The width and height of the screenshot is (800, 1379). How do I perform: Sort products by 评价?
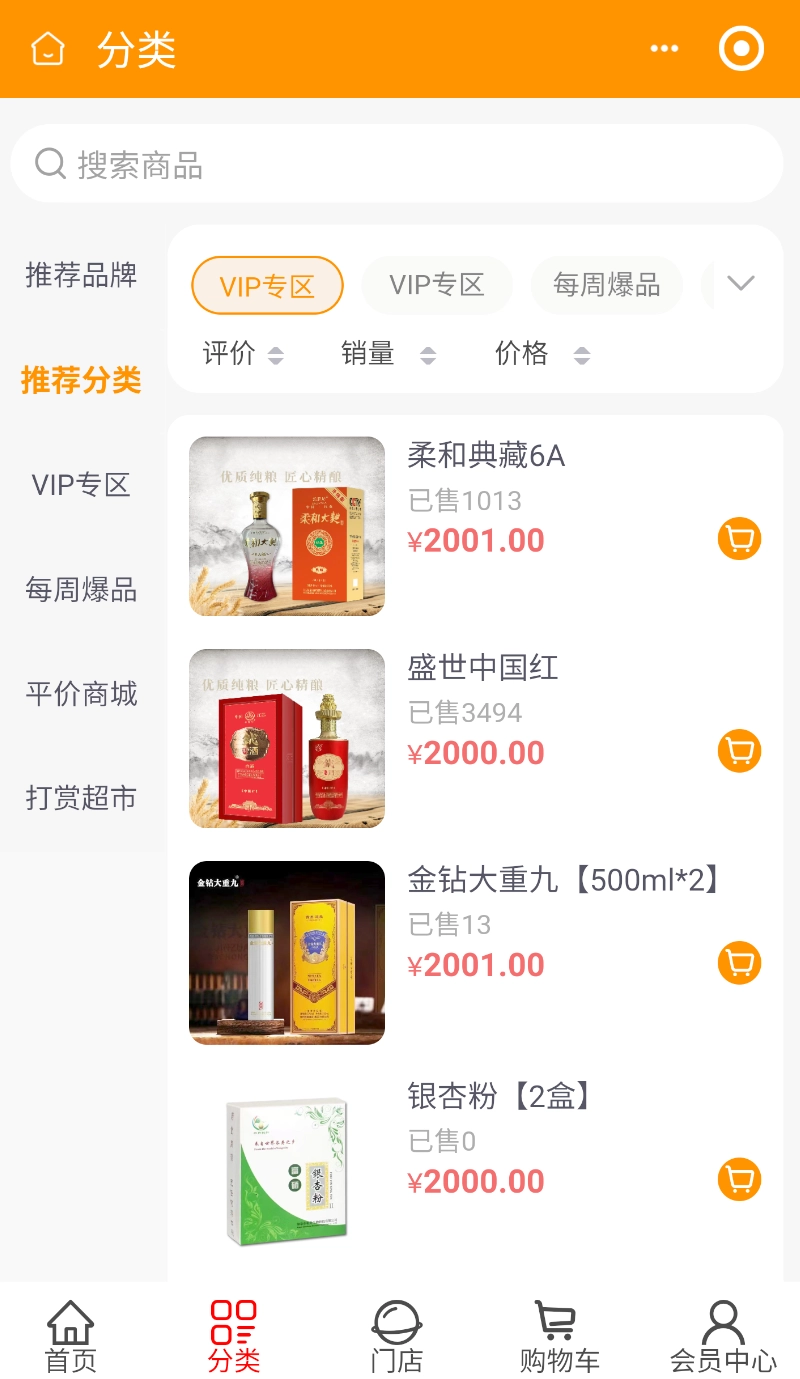[x=243, y=354]
